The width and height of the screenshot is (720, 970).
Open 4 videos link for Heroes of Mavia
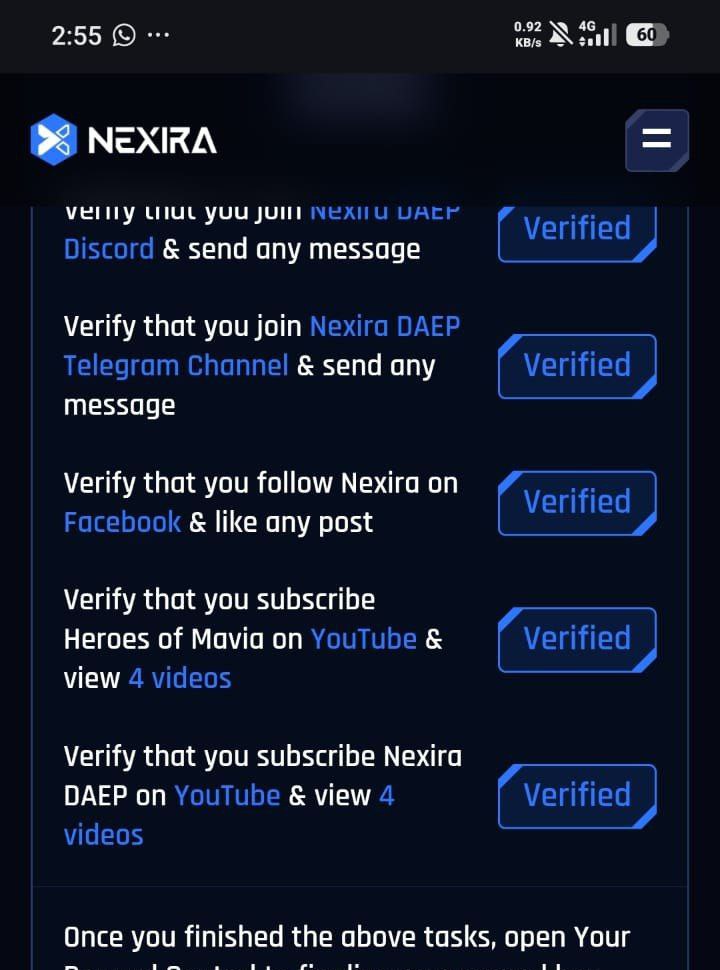point(180,678)
